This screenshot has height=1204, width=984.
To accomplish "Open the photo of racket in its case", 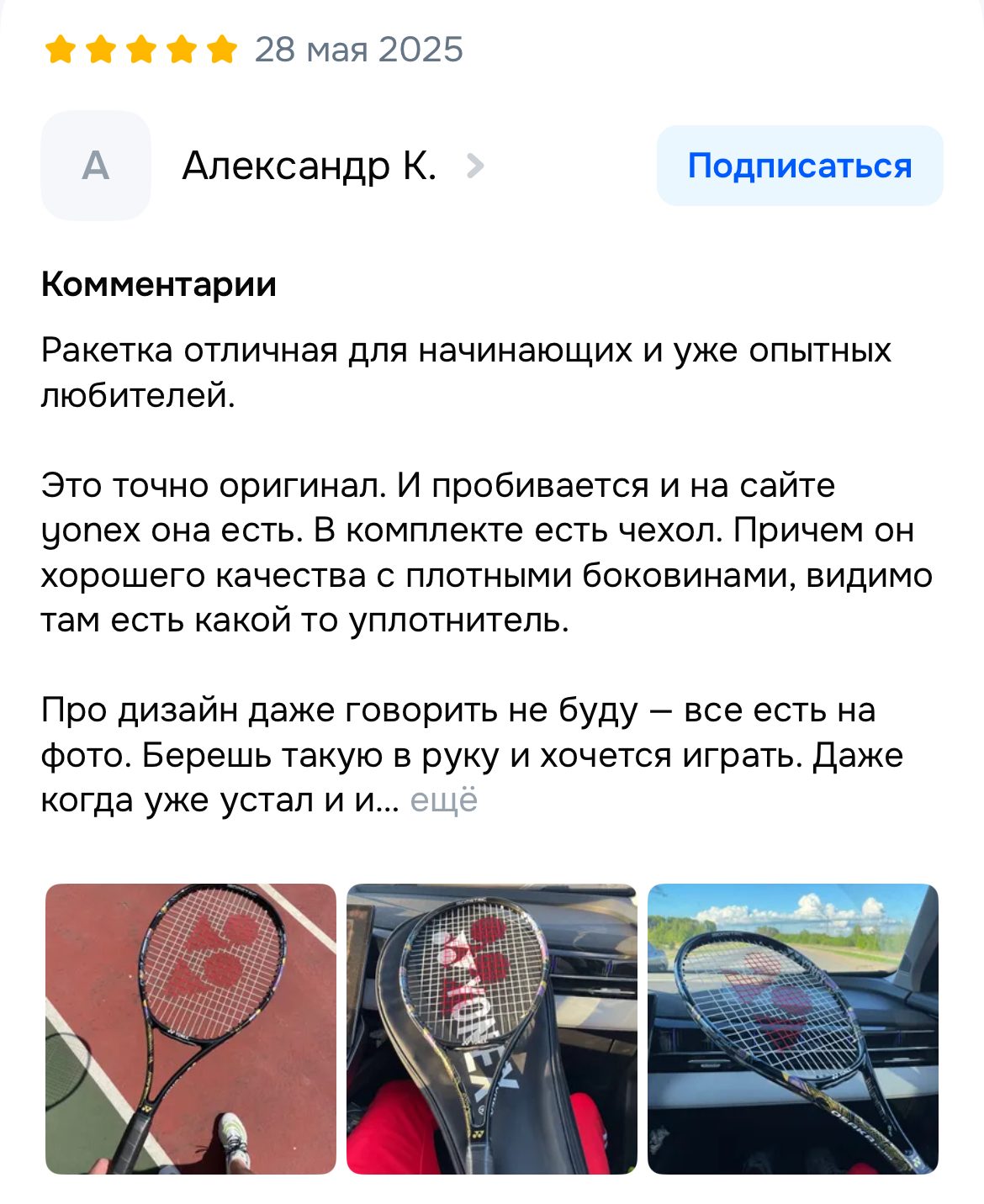I will click(491, 1028).
